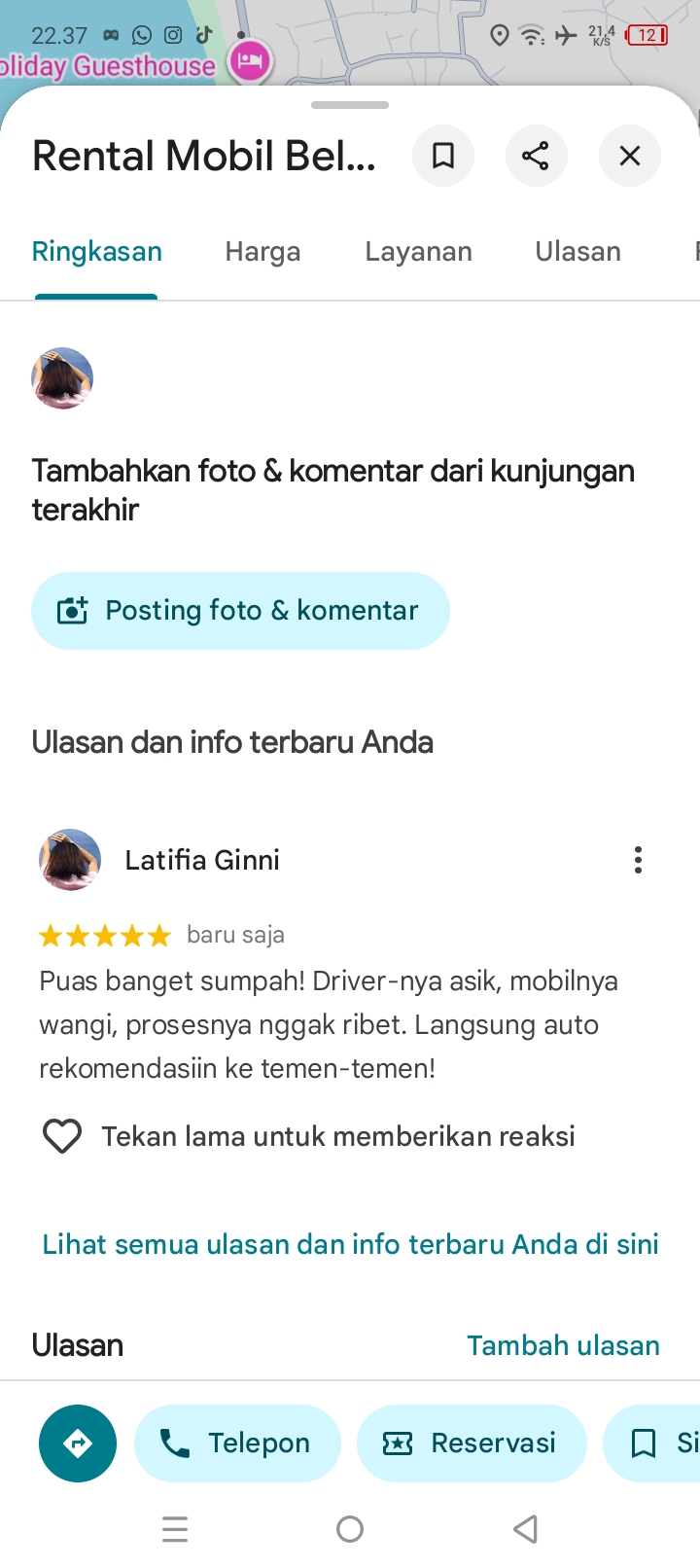Share this place listing
Screen dimensions: 700x1568
click(x=536, y=156)
